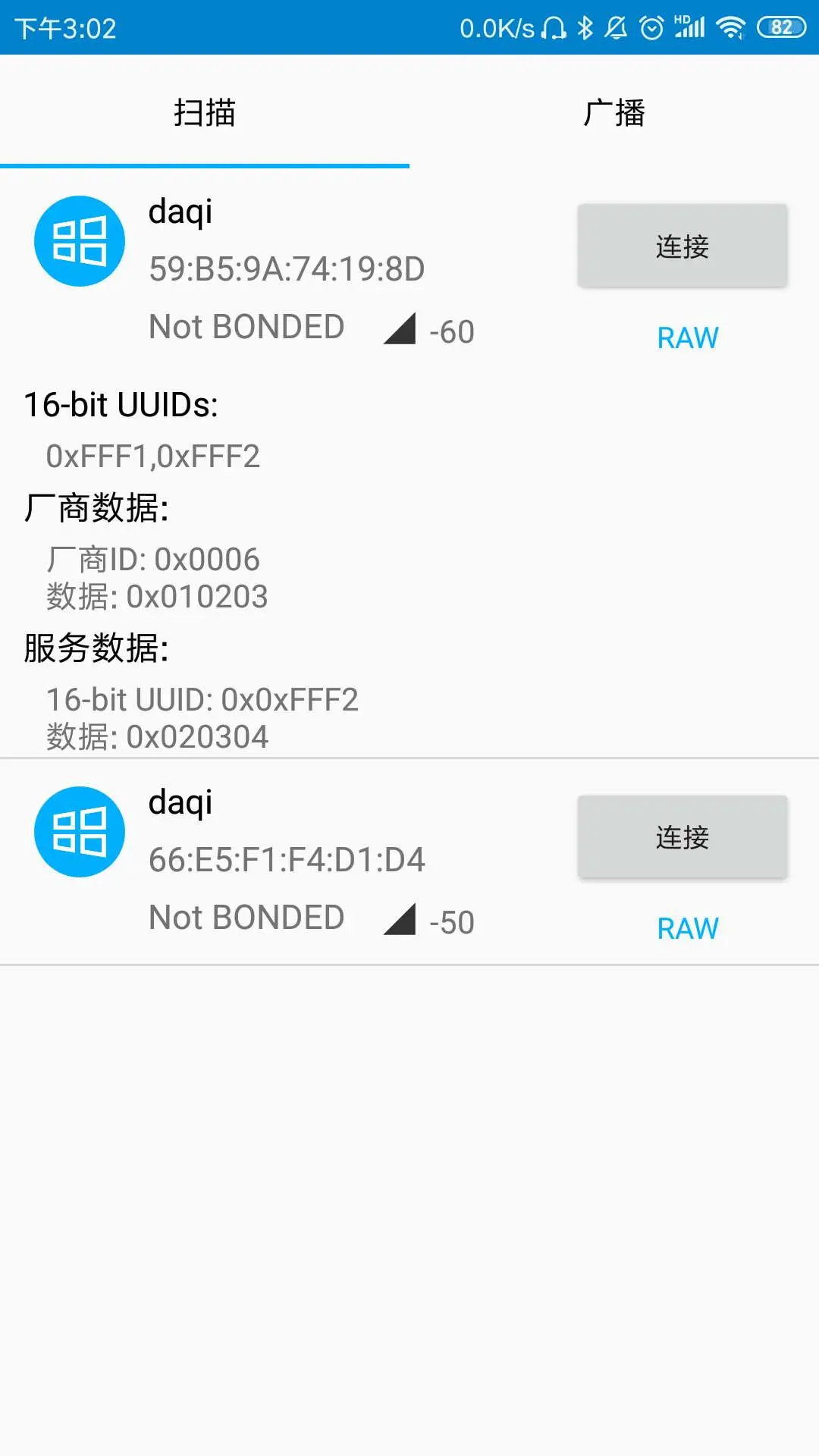This screenshot has height=1456, width=819.
Task: Select the 扫描 tab
Action: [205, 112]
